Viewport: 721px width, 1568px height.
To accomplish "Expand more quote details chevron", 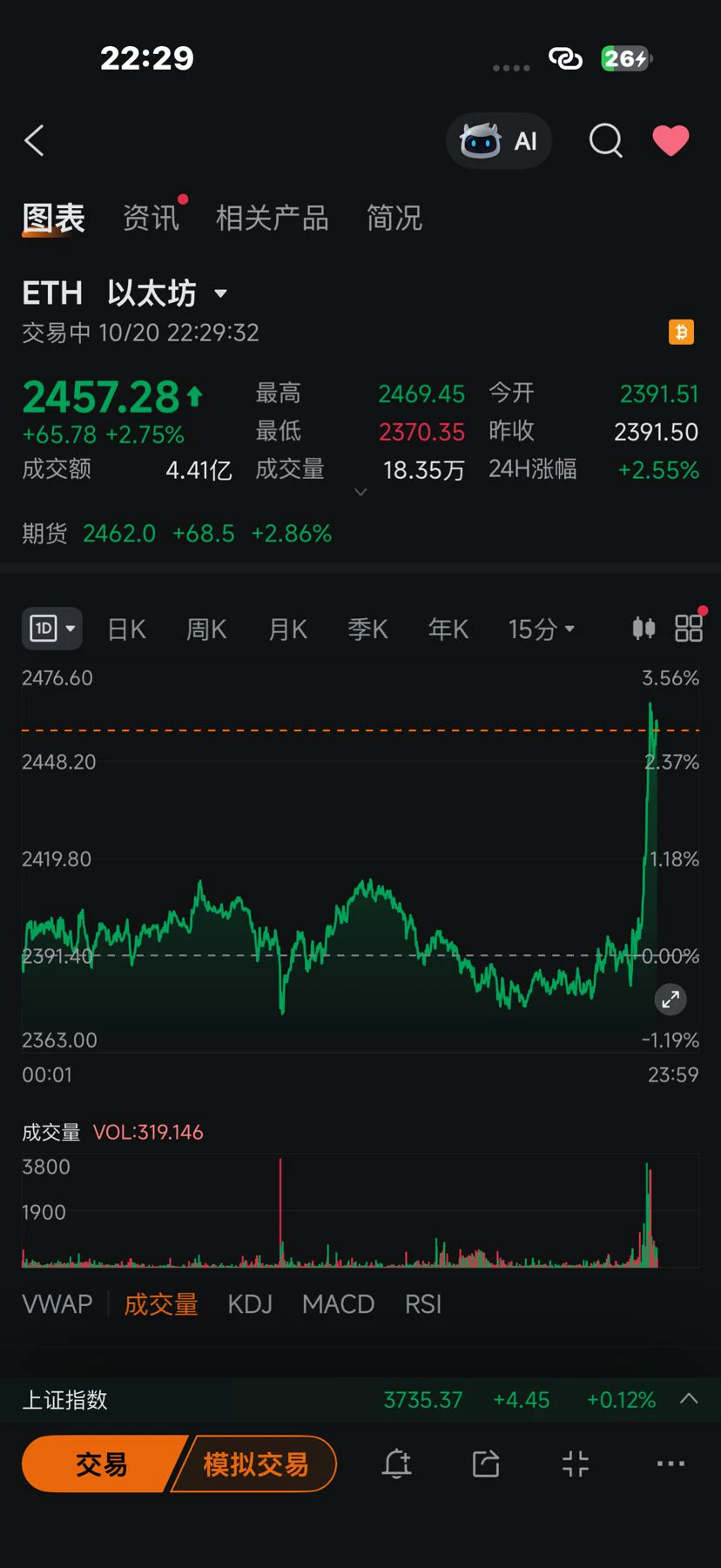I will coord(360,493).
